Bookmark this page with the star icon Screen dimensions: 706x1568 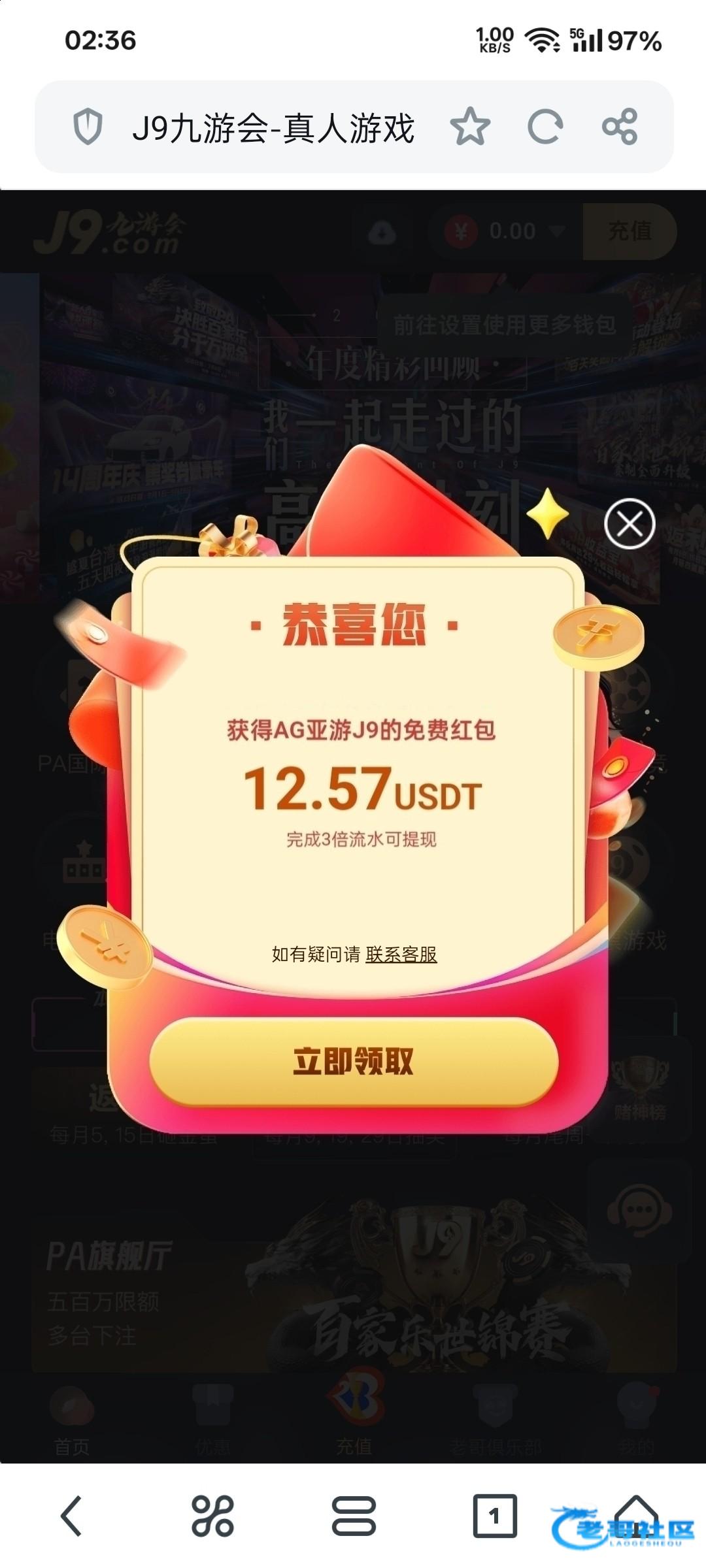tap(470, 127)
